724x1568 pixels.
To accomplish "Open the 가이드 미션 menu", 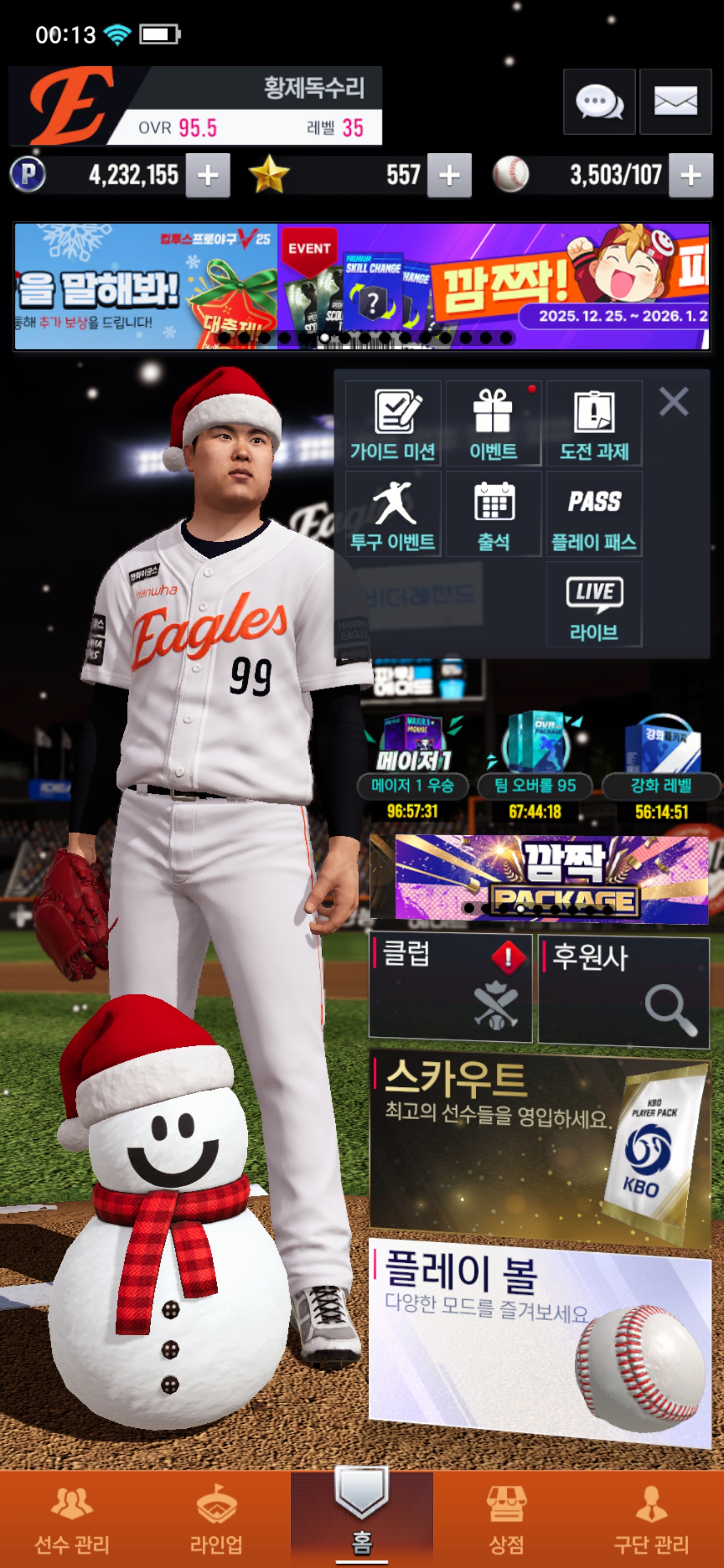I will pos(393,424).
